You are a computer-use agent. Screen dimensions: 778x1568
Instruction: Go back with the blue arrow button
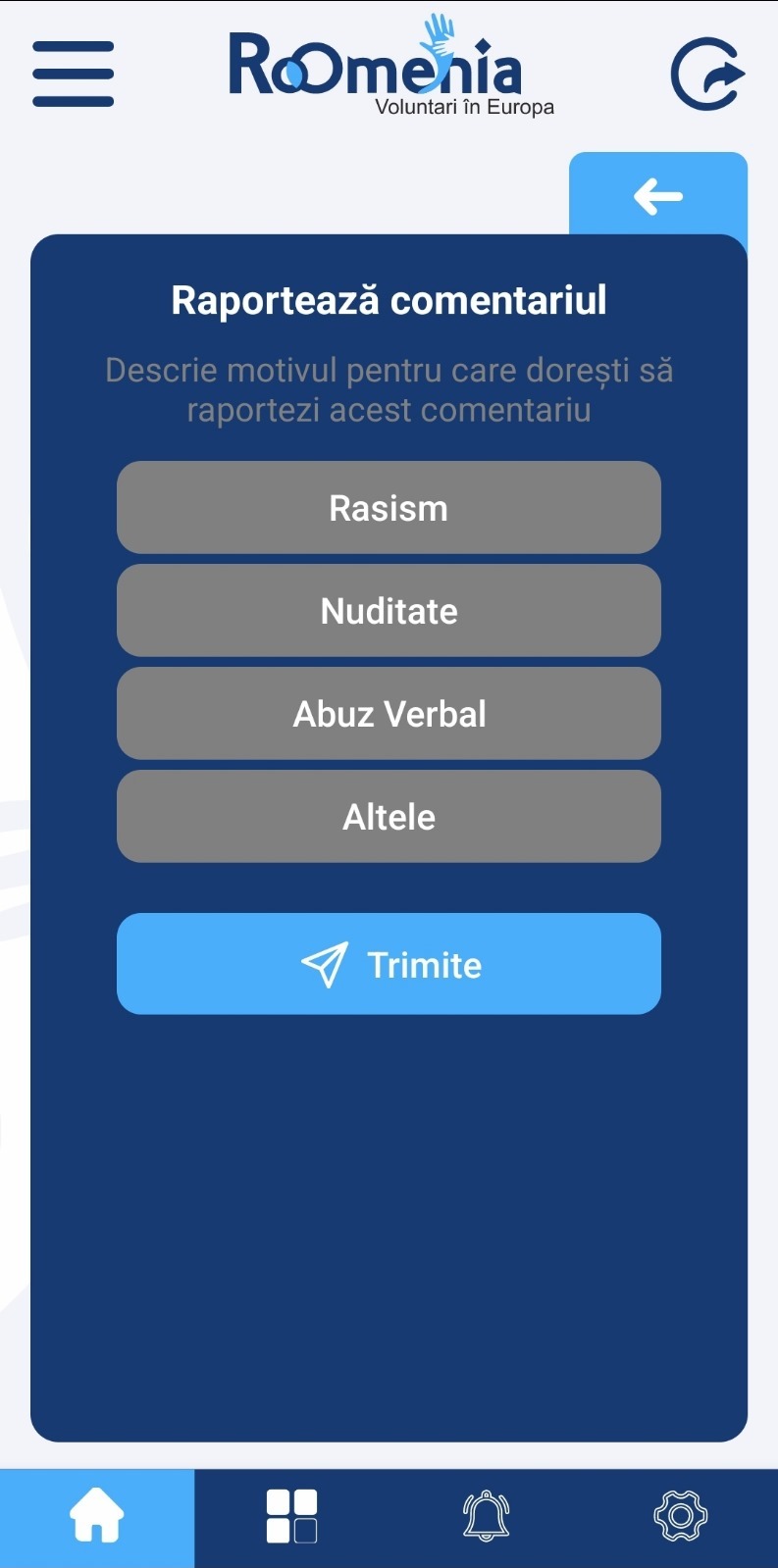(x=658, y=195)
